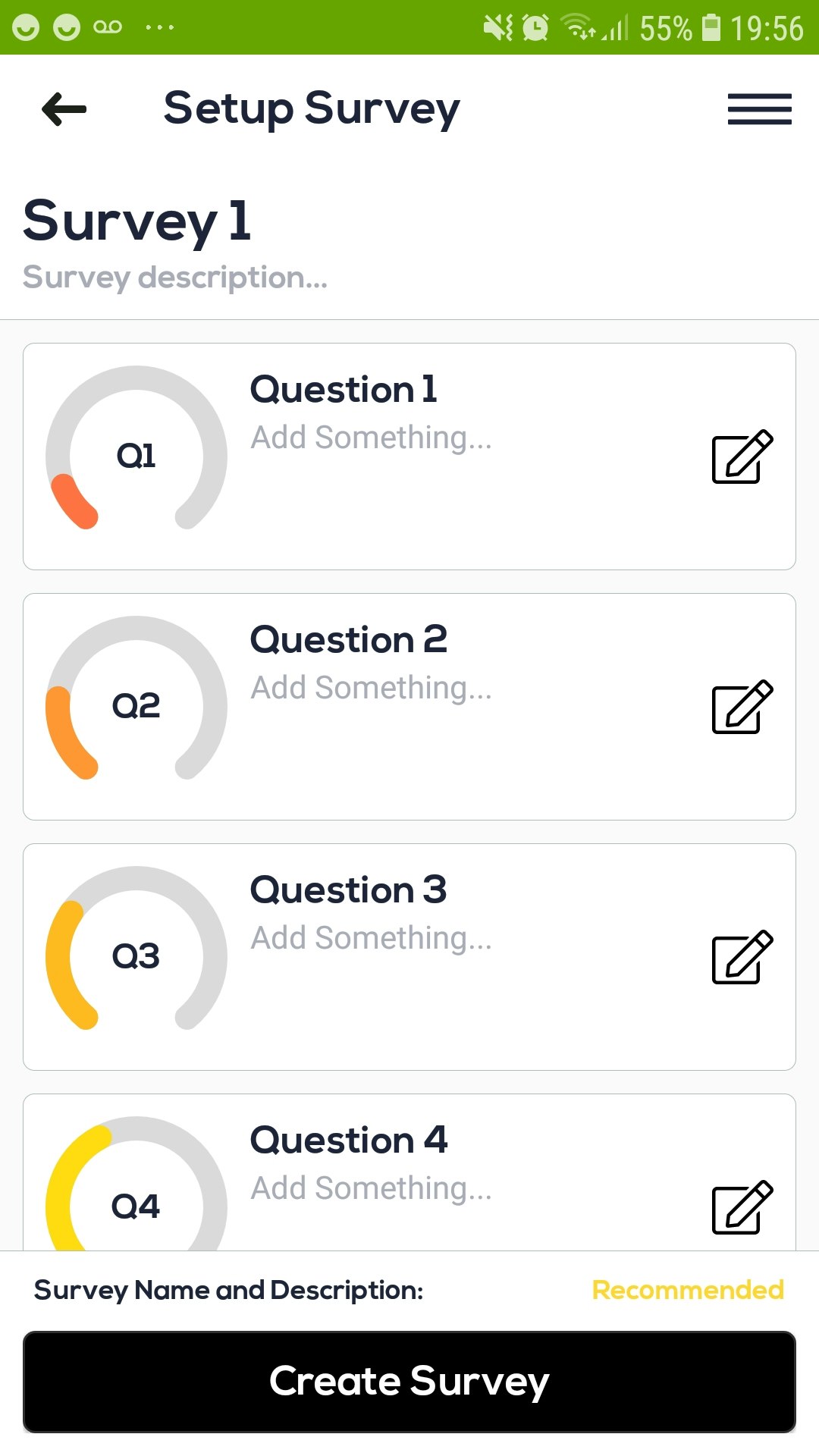Viewport: 819px width, 1456px height.
Task: Edit Question 4 with the pencil icon
Action: tap(742, 1207)
